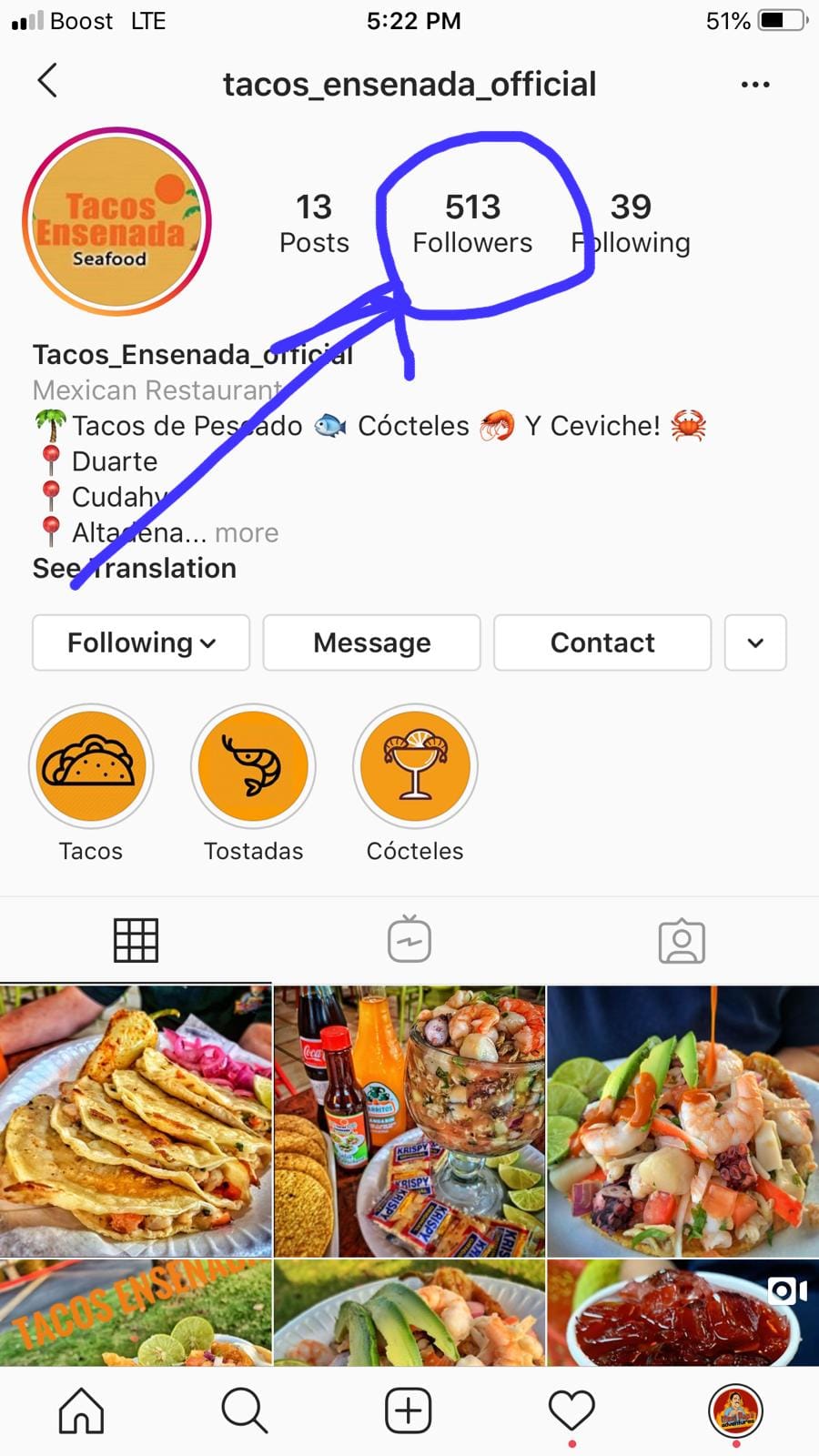Tap the Contact button
Screen dimensions: 819x1456
point(602,642)
